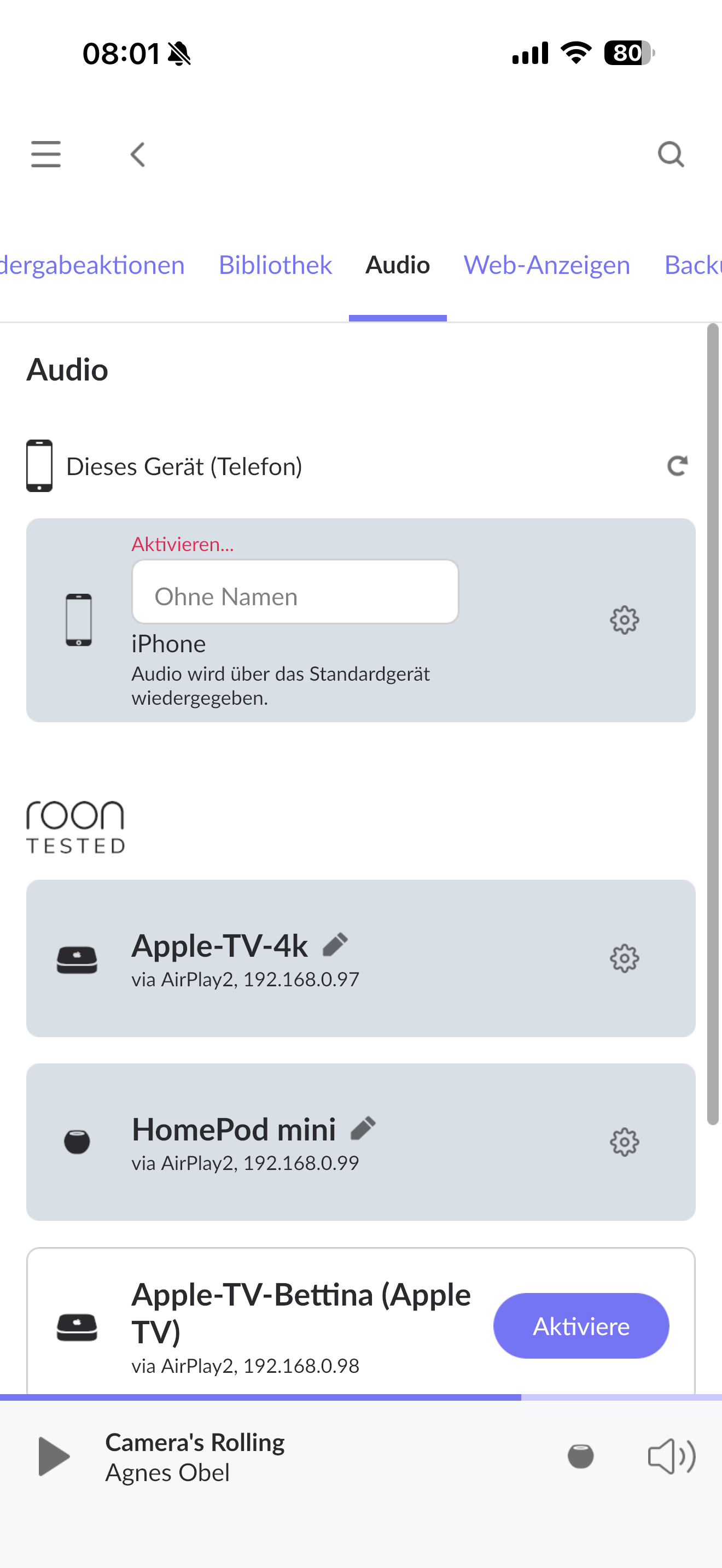Rename HomePod mini with pencil icon
722x1568 pixels.
[x=363, y=1128]
